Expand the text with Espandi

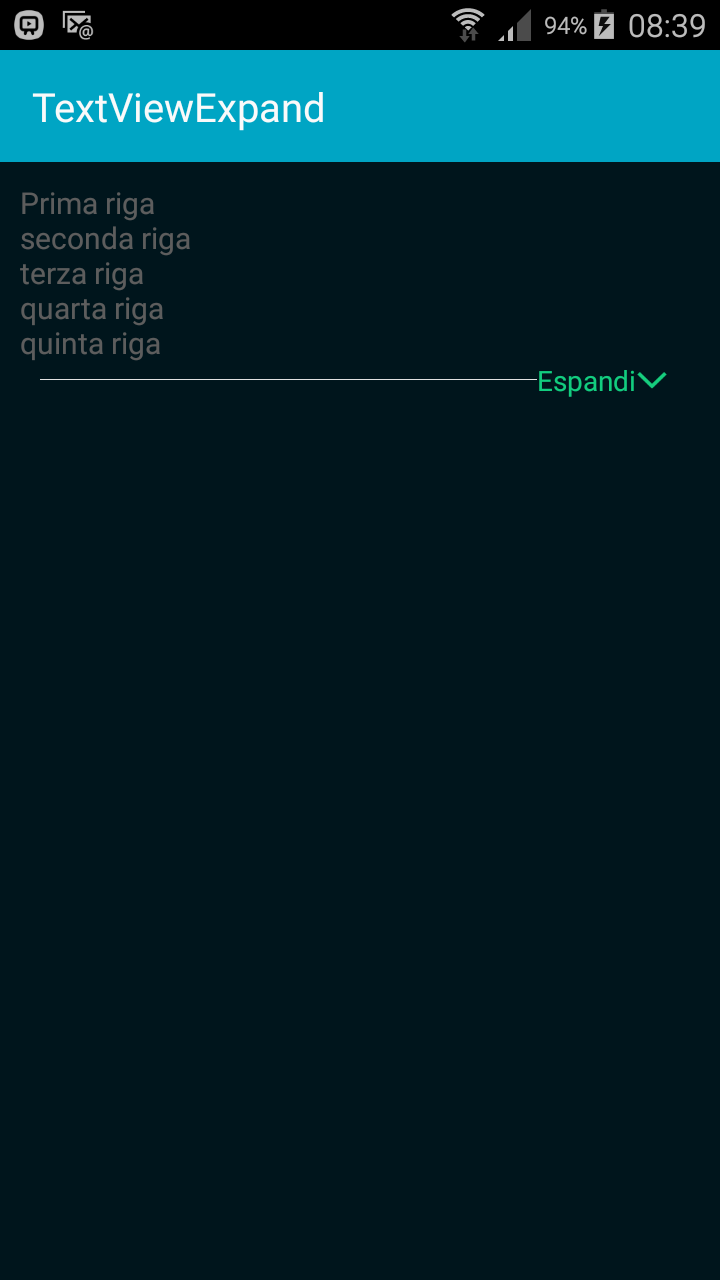pyautogui.click(x=600, y=381)
